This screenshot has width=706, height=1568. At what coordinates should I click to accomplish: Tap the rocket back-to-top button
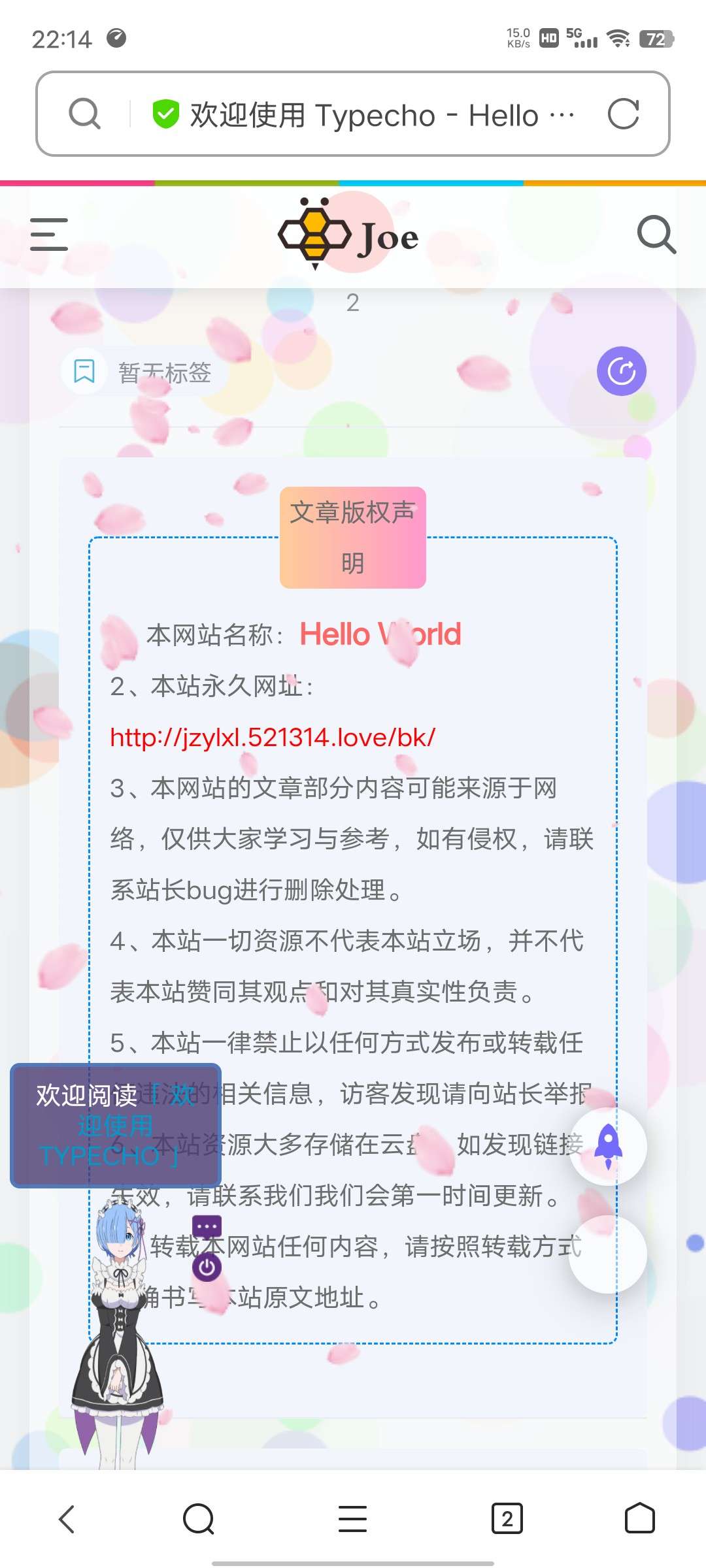(608, 1147)
